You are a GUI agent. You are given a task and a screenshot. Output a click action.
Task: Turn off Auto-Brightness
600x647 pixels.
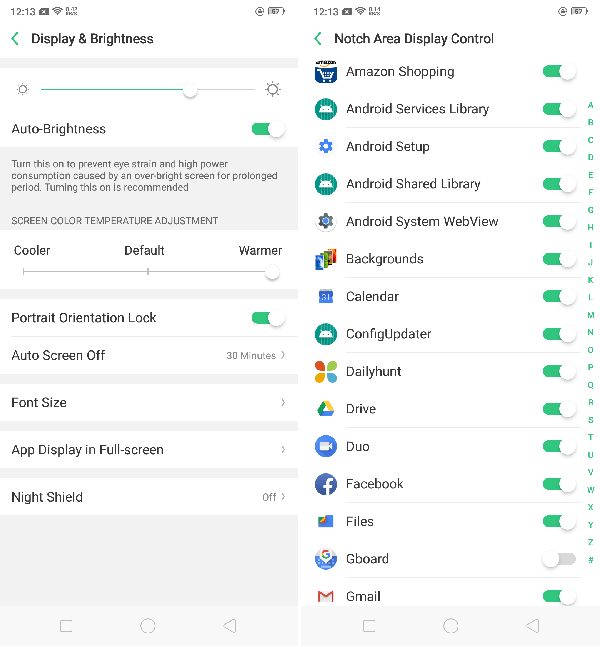point(268,129)
